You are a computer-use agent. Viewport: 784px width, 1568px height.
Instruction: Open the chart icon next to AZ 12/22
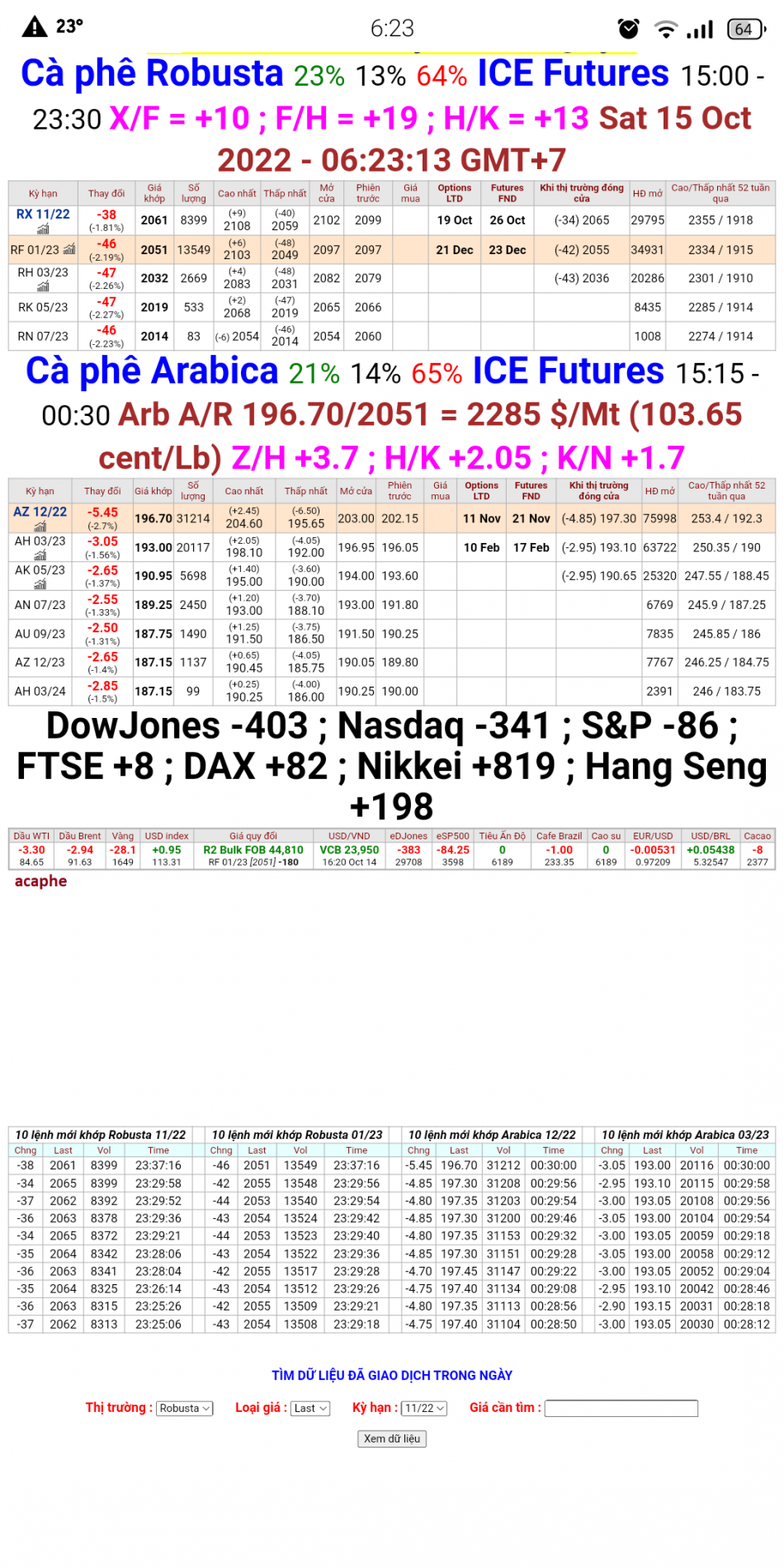40,527
